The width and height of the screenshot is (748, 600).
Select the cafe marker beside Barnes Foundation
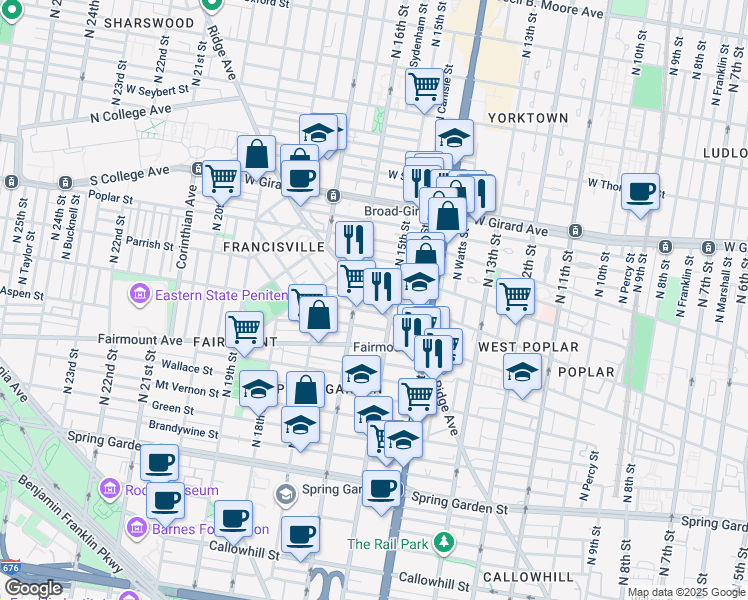click(x=233, y=518)
